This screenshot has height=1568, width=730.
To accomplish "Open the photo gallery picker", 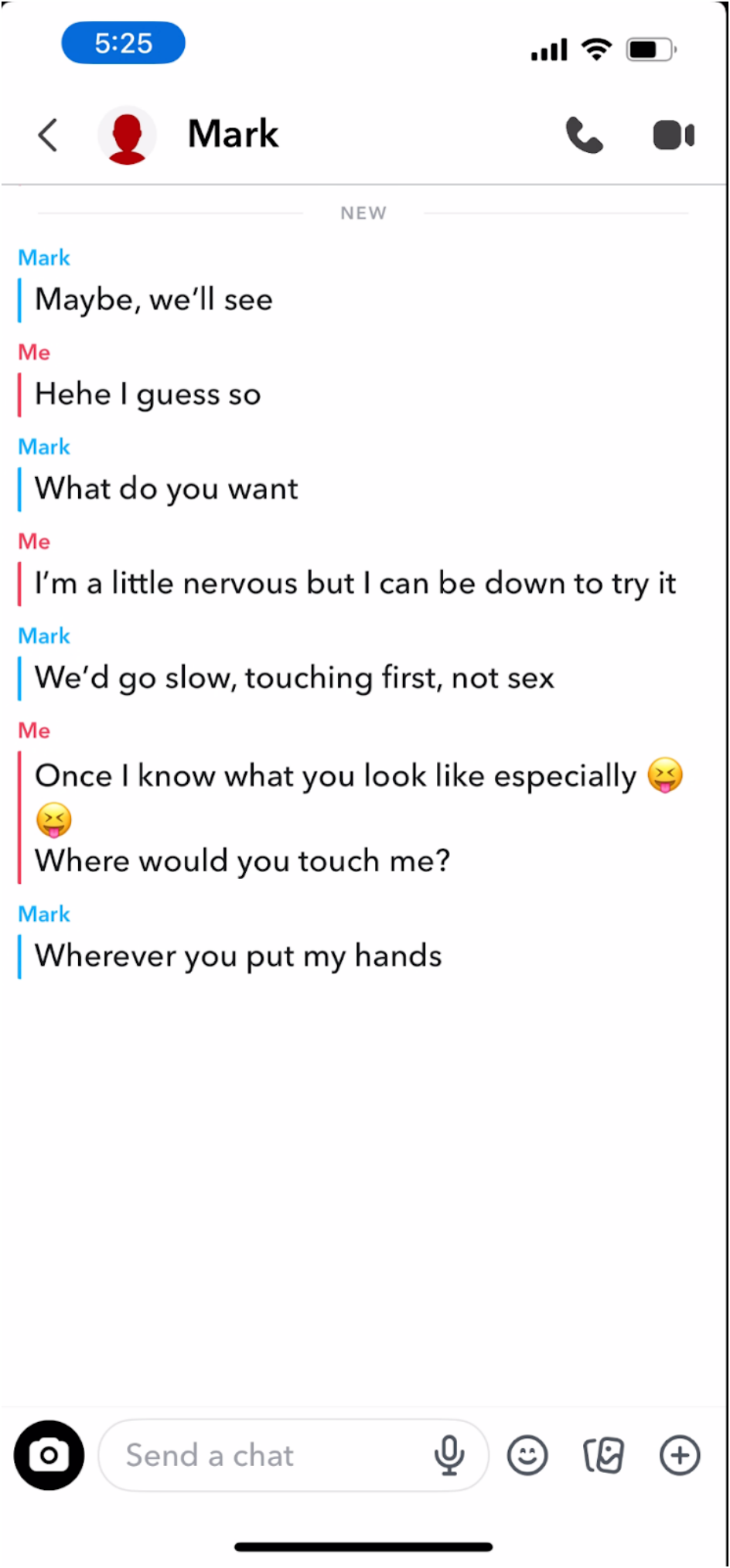I will pos(603,1455).
